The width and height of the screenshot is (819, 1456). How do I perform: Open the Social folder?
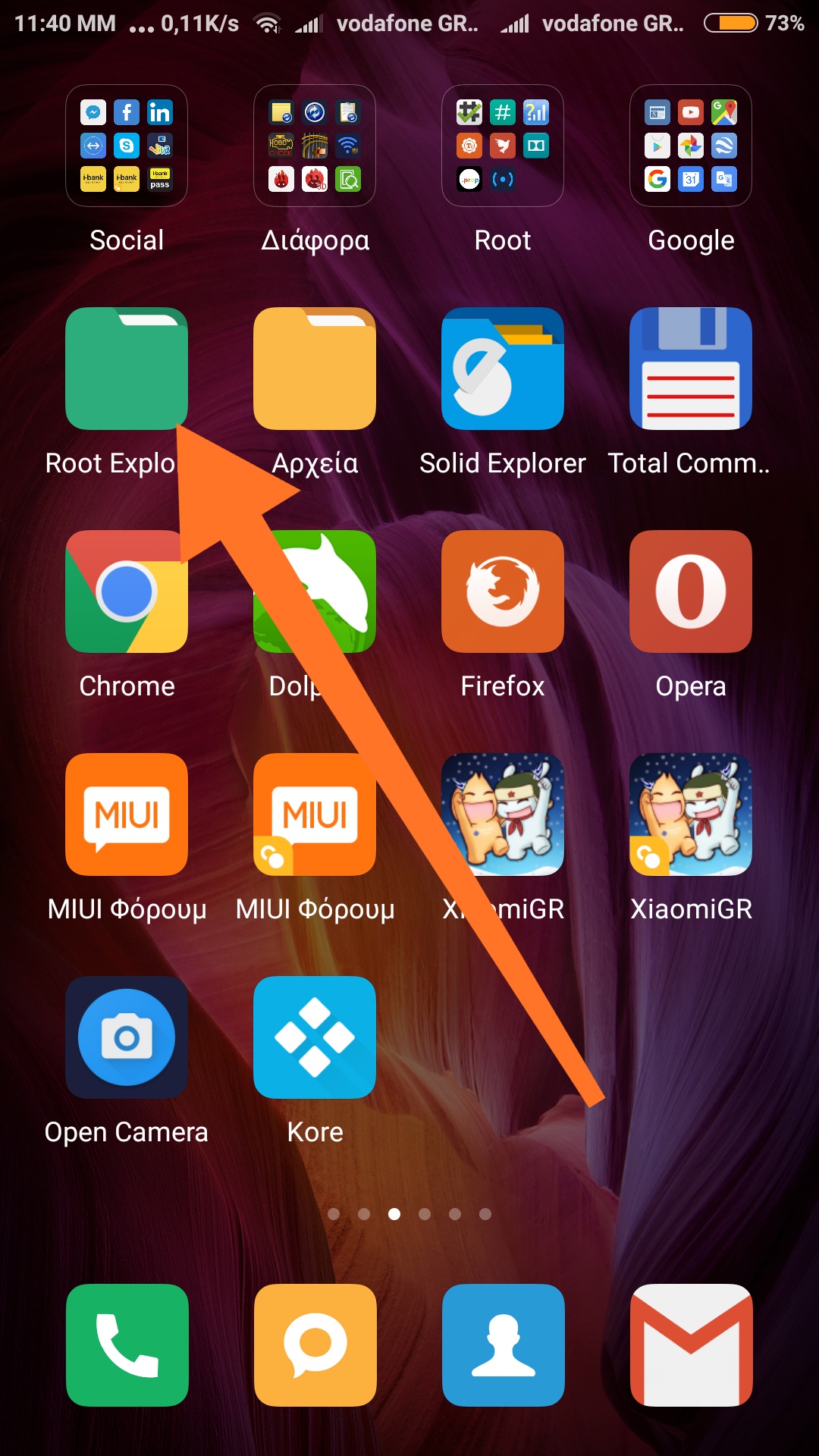point(127,146)
